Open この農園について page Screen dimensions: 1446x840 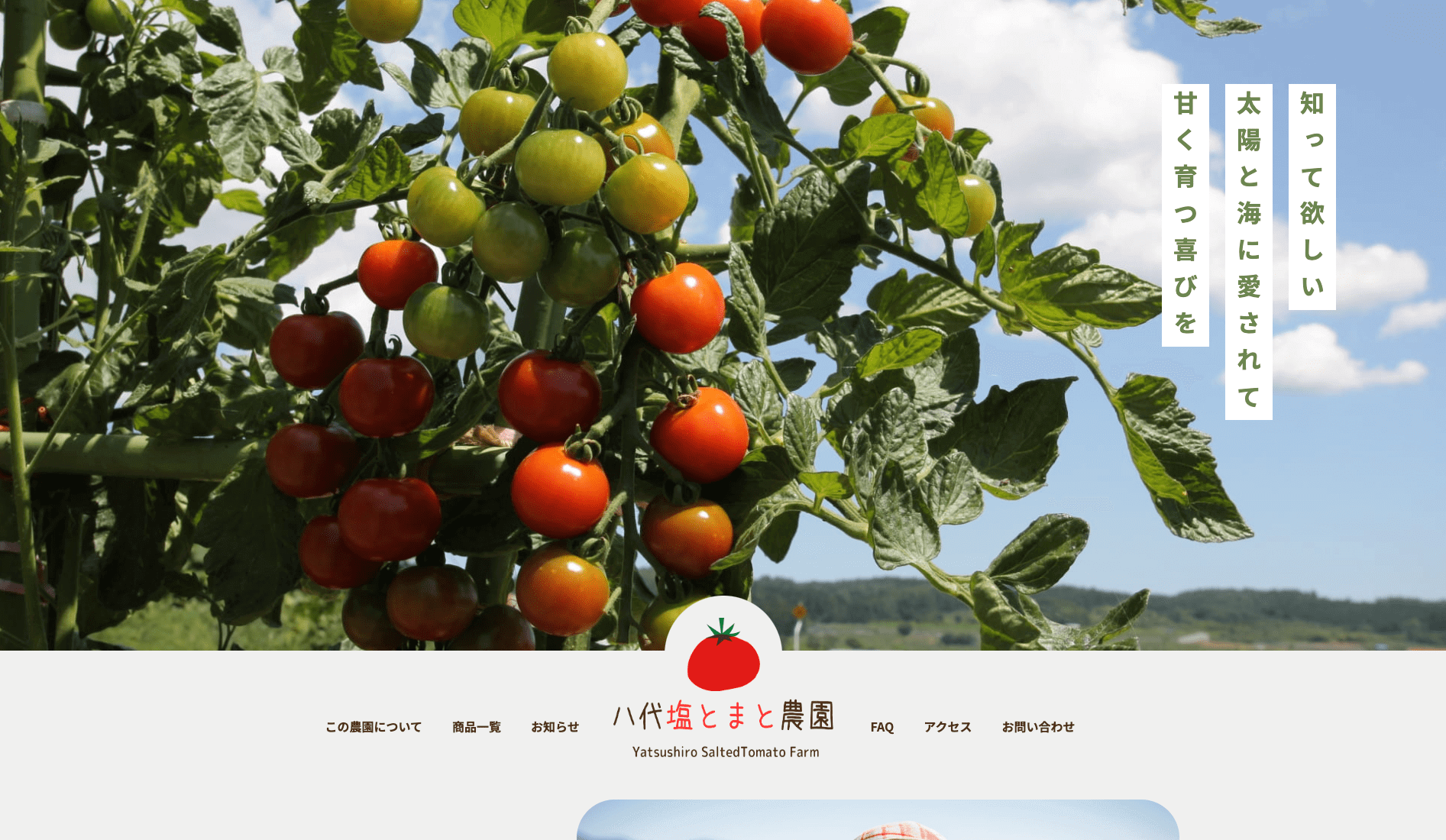374,727
